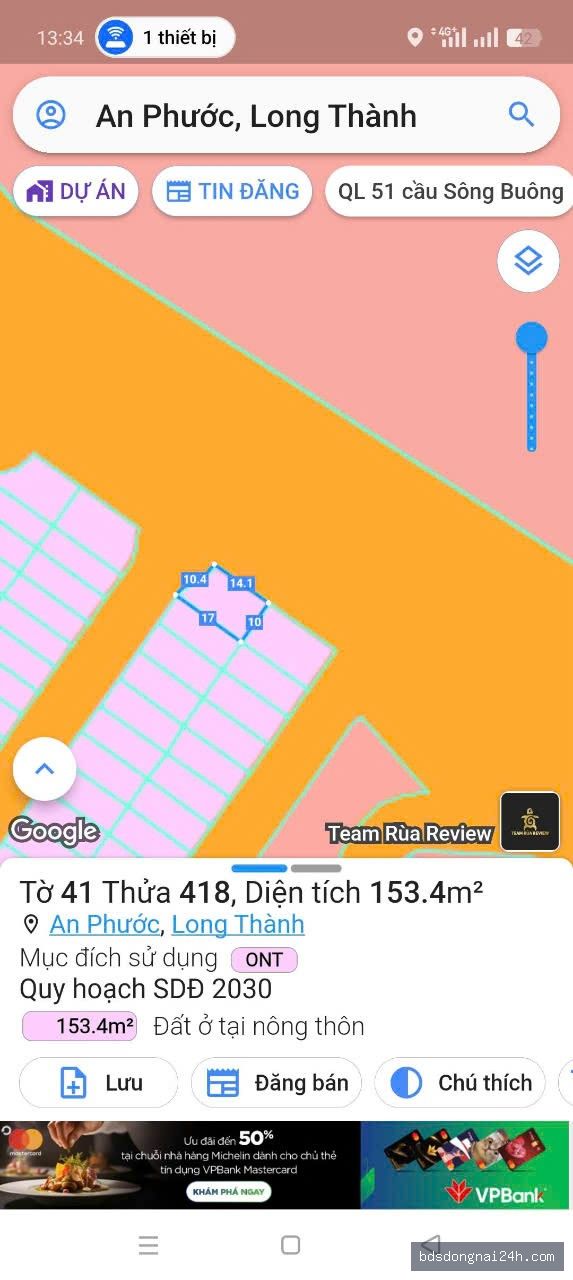Open the map layers button
Image resolution: width=573 pixels, height=1280 pixels.
528,261
